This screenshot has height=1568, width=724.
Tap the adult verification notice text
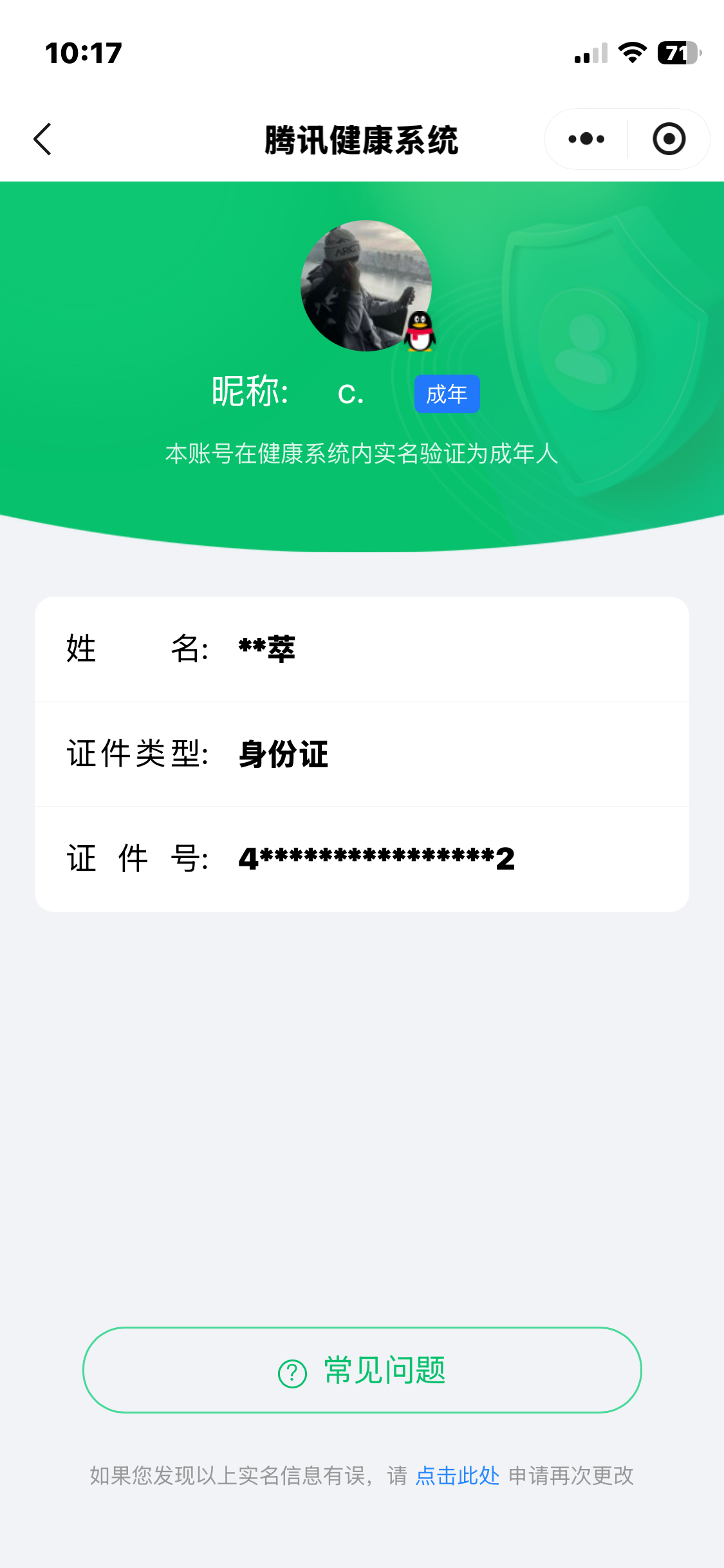click(362, 455)
